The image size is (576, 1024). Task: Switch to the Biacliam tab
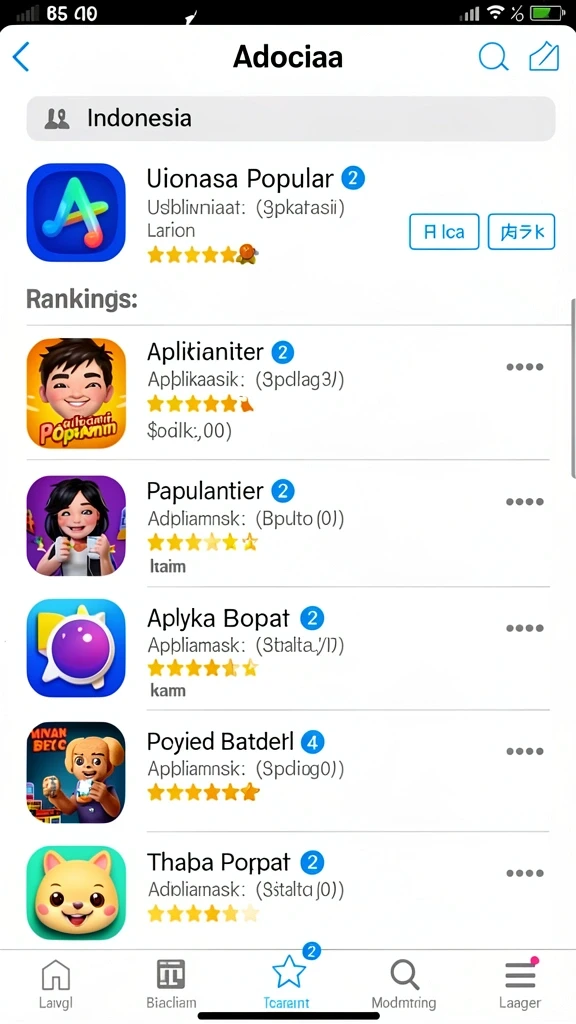click(171, 984)
